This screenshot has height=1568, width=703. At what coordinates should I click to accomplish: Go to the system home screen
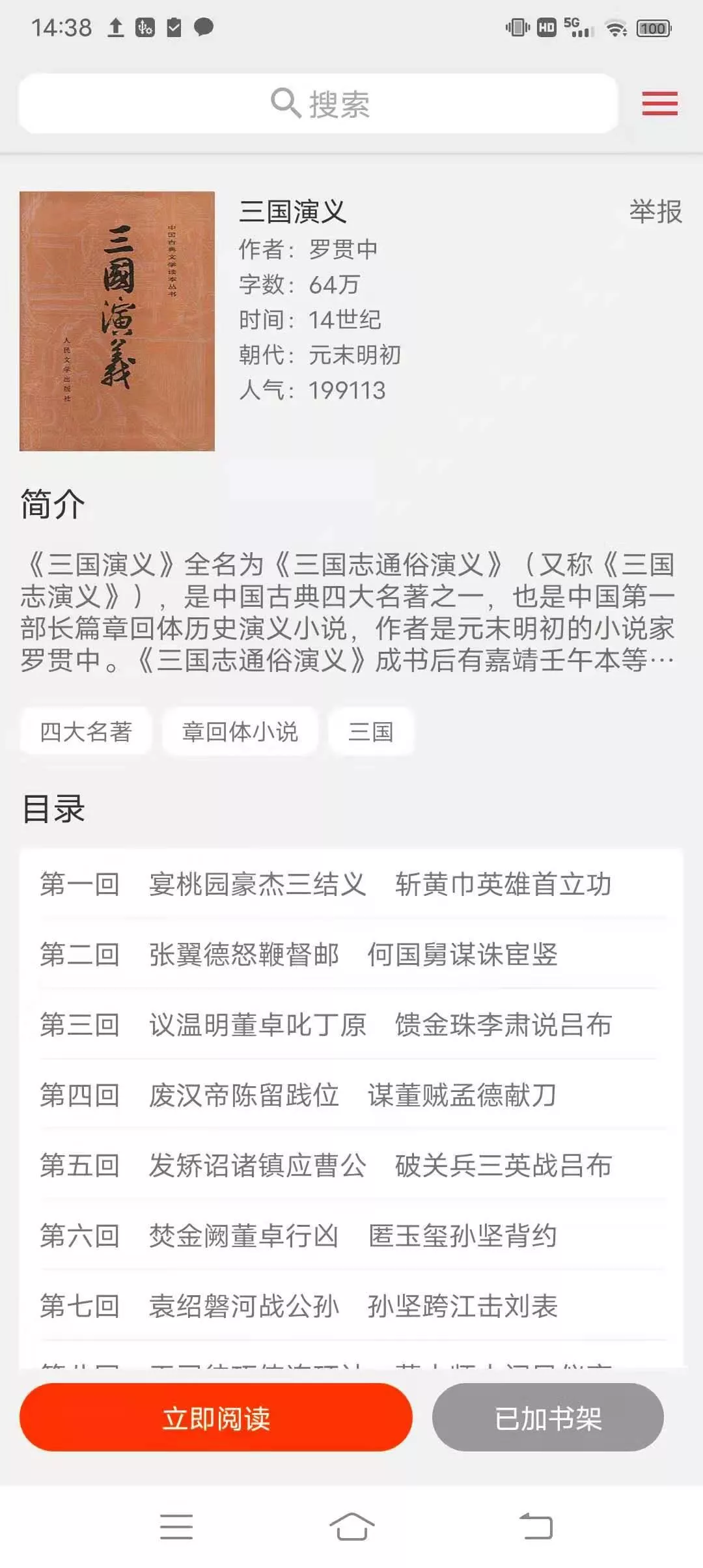pyautogui.click(x=351, y=1526)
